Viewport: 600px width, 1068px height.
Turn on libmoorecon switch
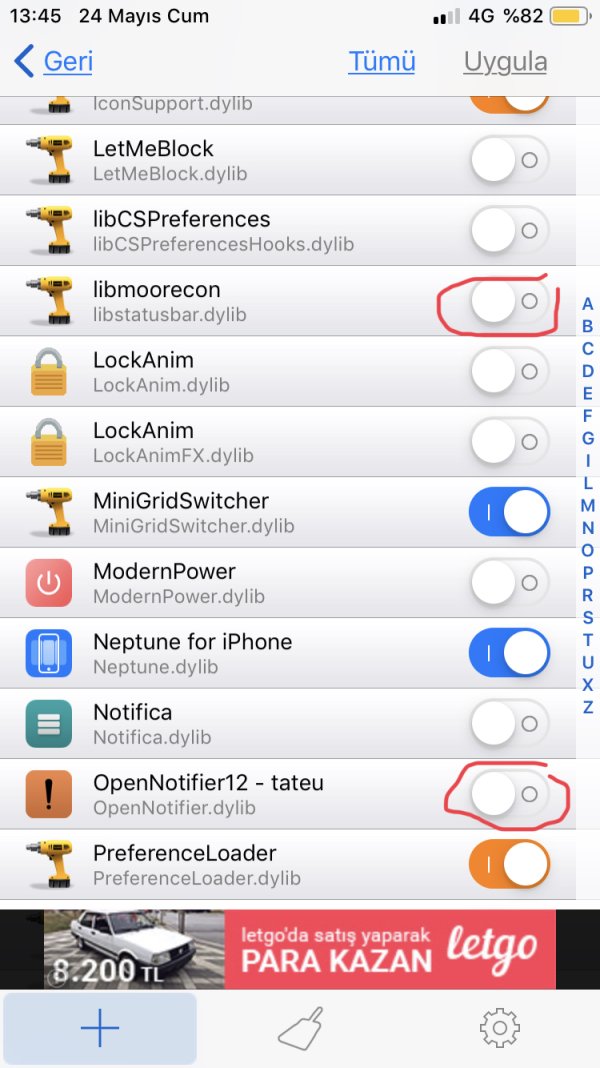click(x=509, y=301)
